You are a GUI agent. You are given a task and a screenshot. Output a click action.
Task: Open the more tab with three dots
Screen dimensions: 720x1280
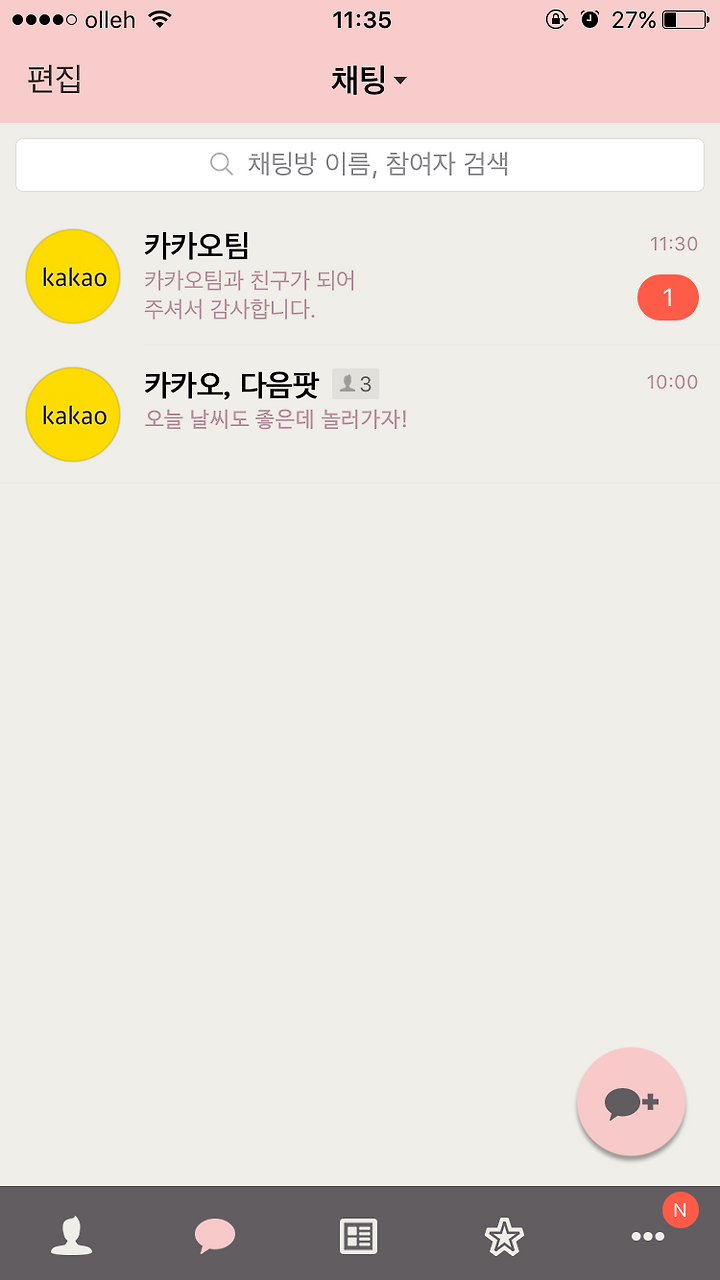(x=648, y=1237)
